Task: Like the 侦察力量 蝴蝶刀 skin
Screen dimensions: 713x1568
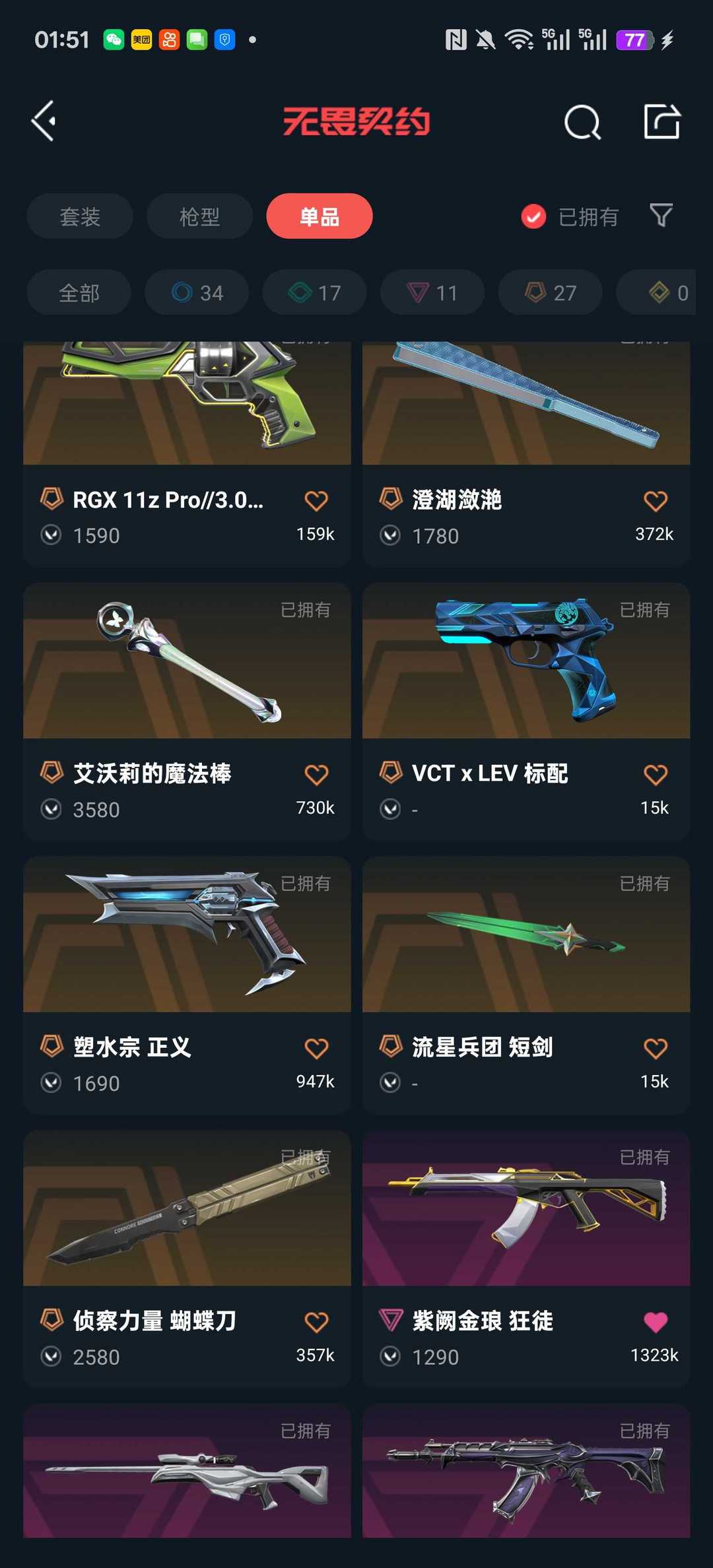Action: coord(316,1322)
